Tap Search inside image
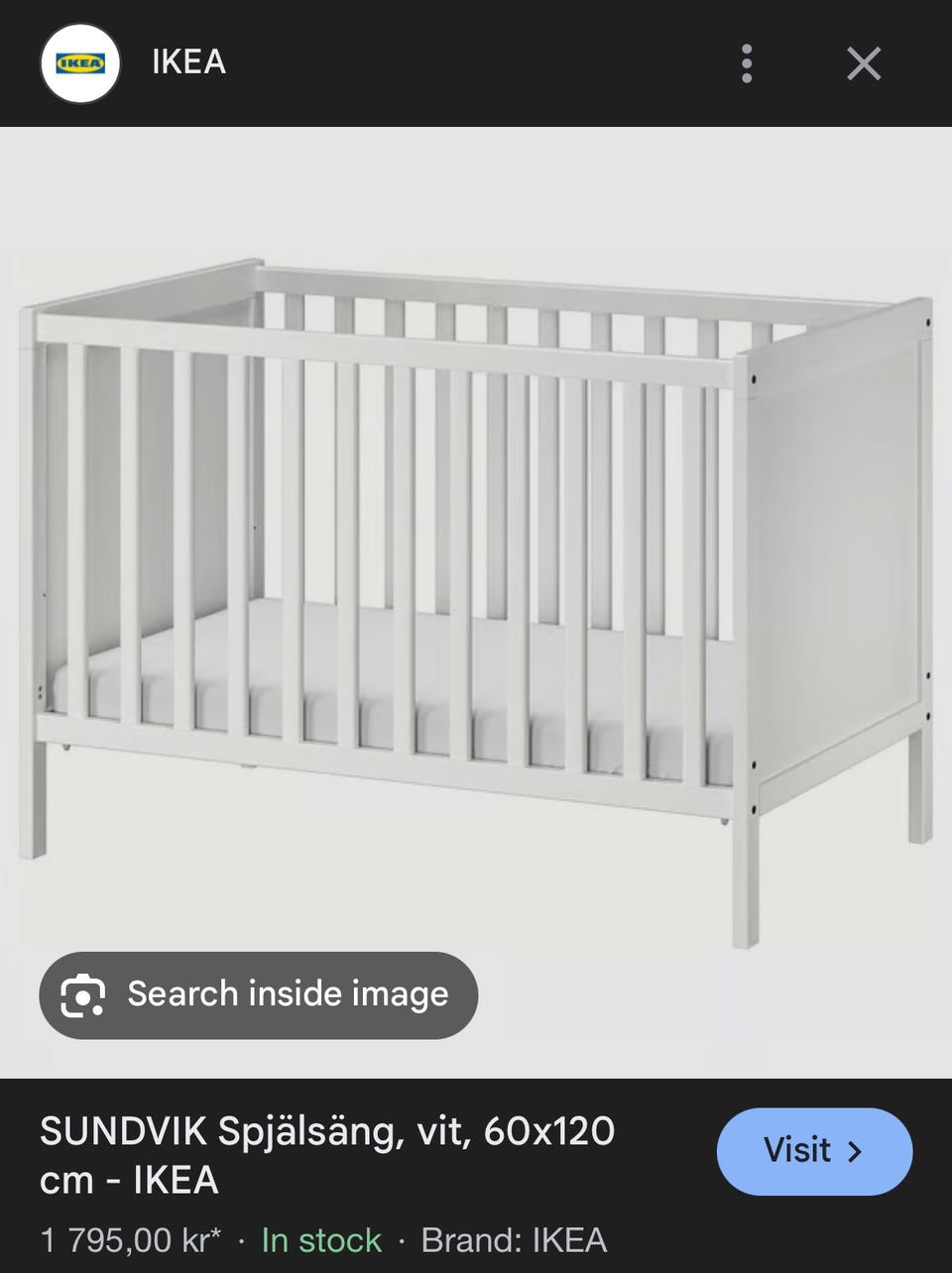 coord(259,994)
